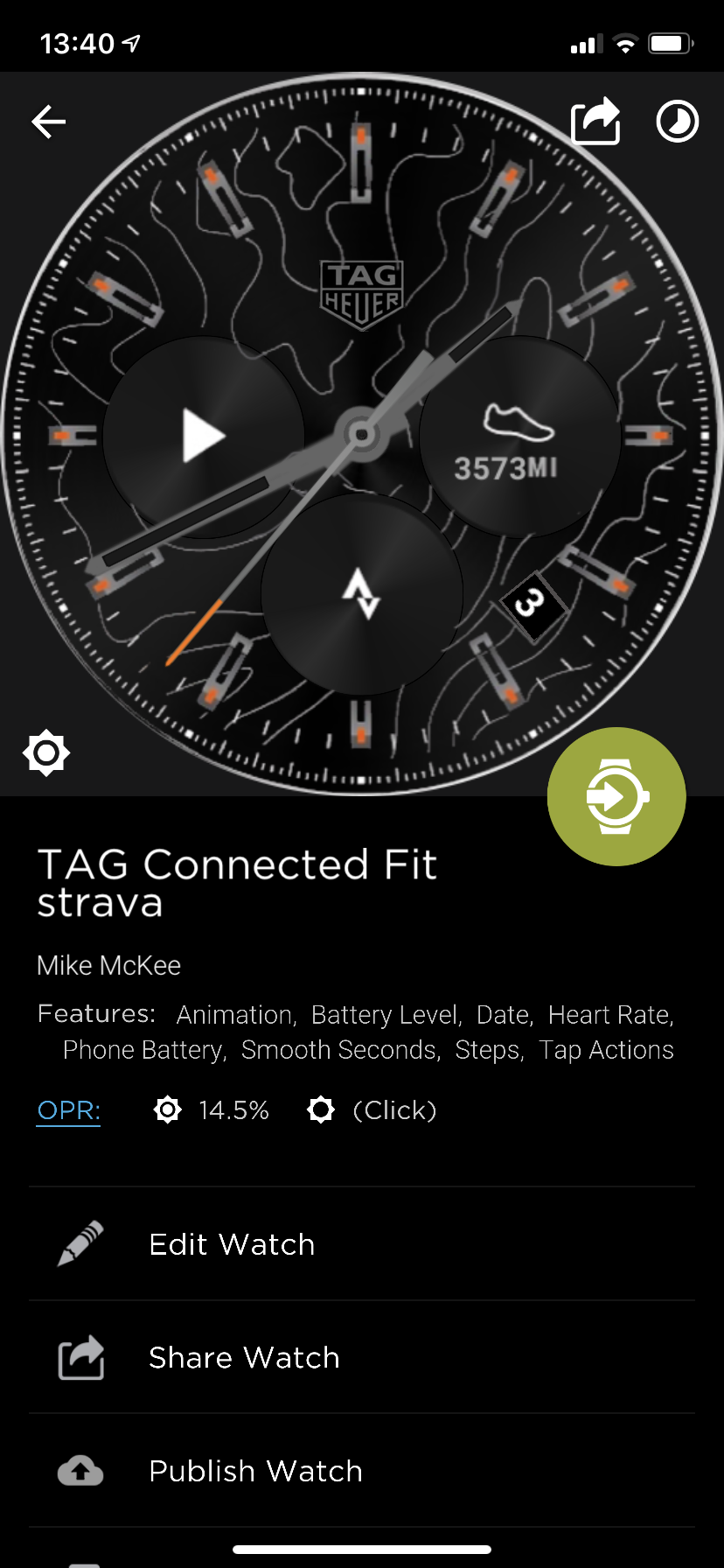Go back using the arrow icon
The image size is (724, 1568).
click(49, 122)
